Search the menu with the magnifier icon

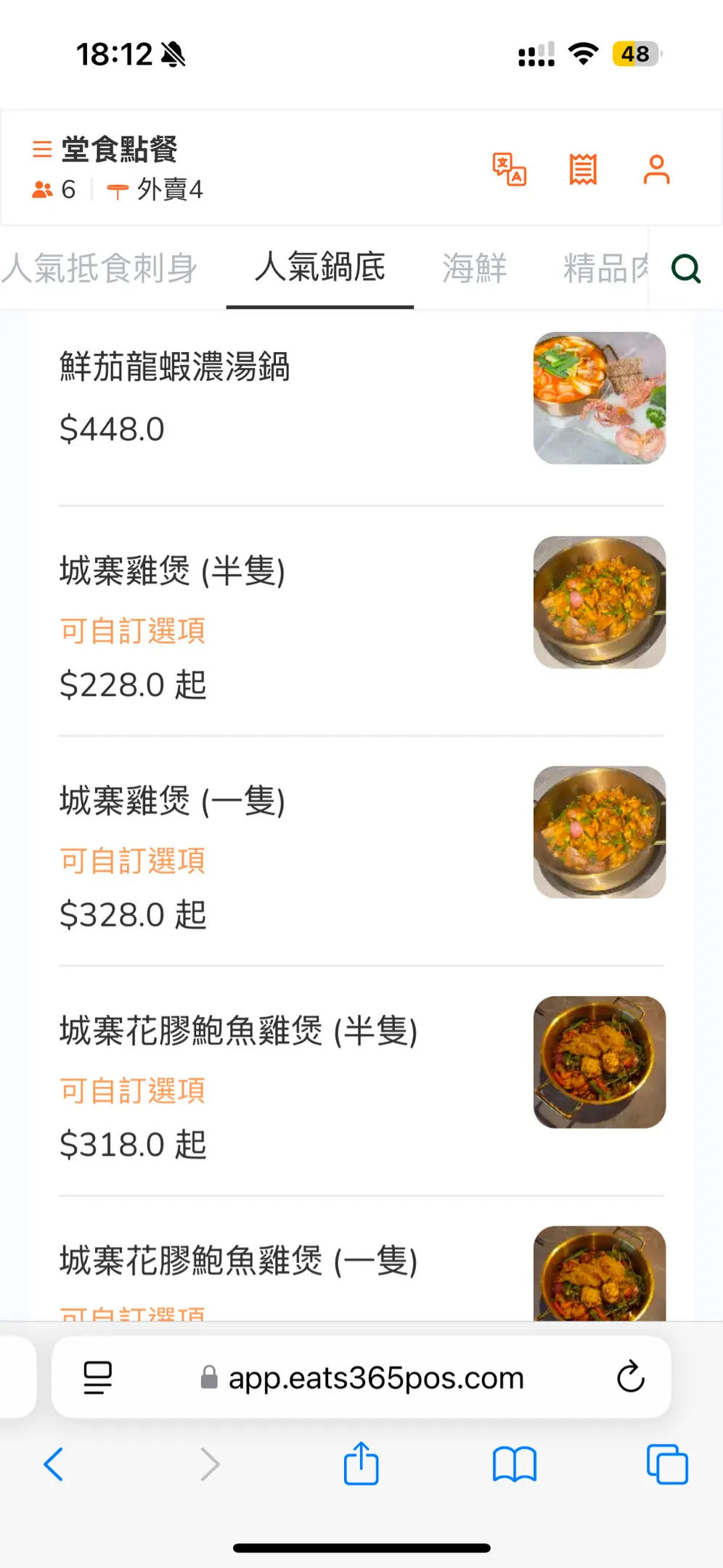(x=685, y=269)
